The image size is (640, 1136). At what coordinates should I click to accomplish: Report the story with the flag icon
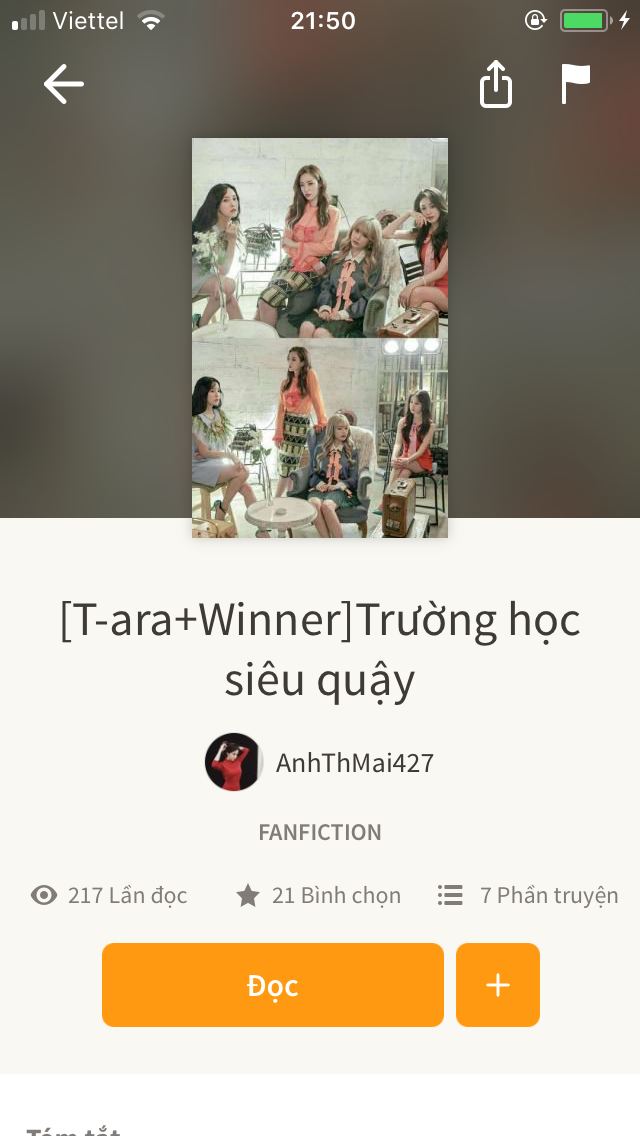pyautogui.click(x=575, y=84)
